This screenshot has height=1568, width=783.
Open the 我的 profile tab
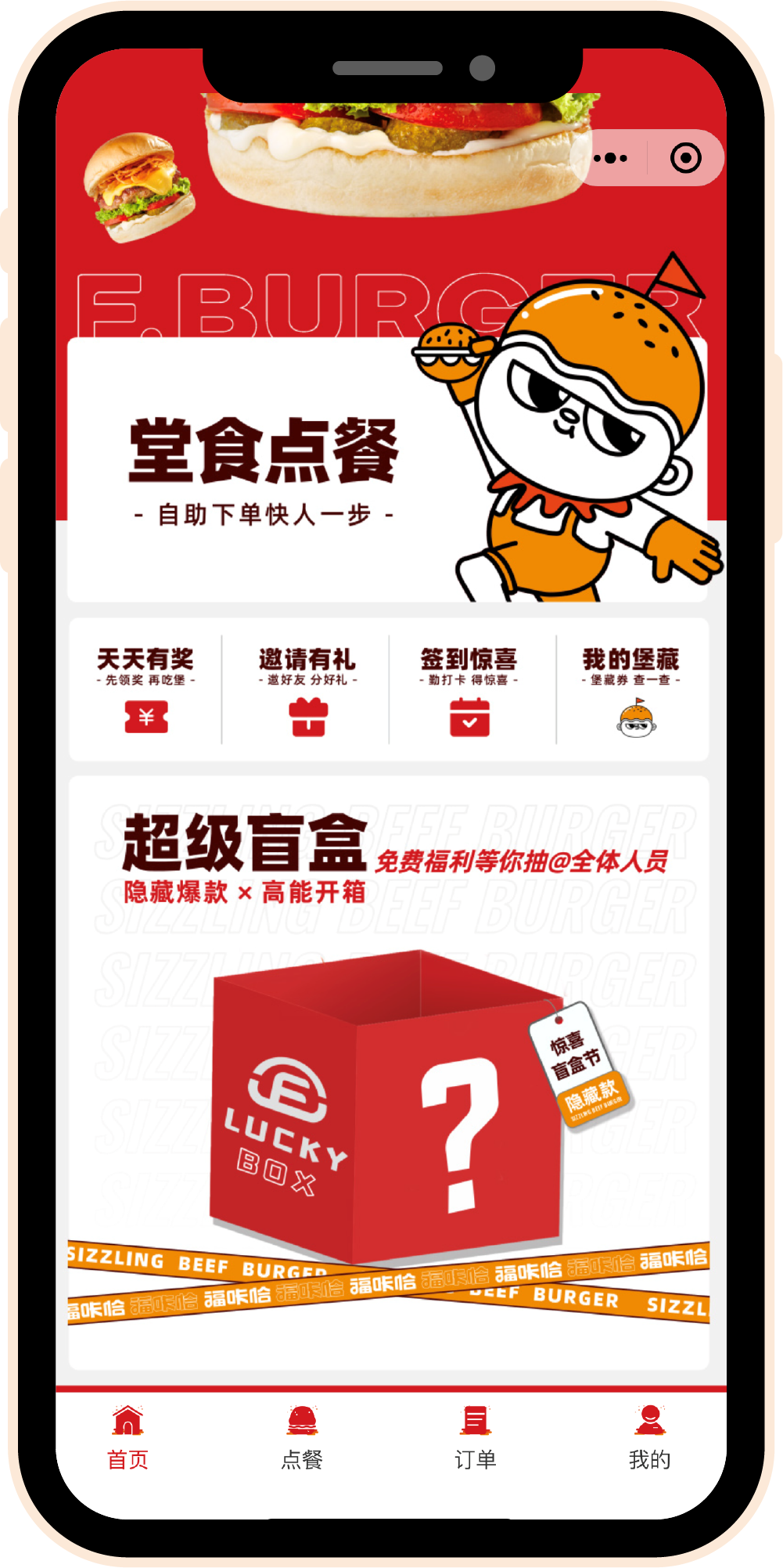649,1438
